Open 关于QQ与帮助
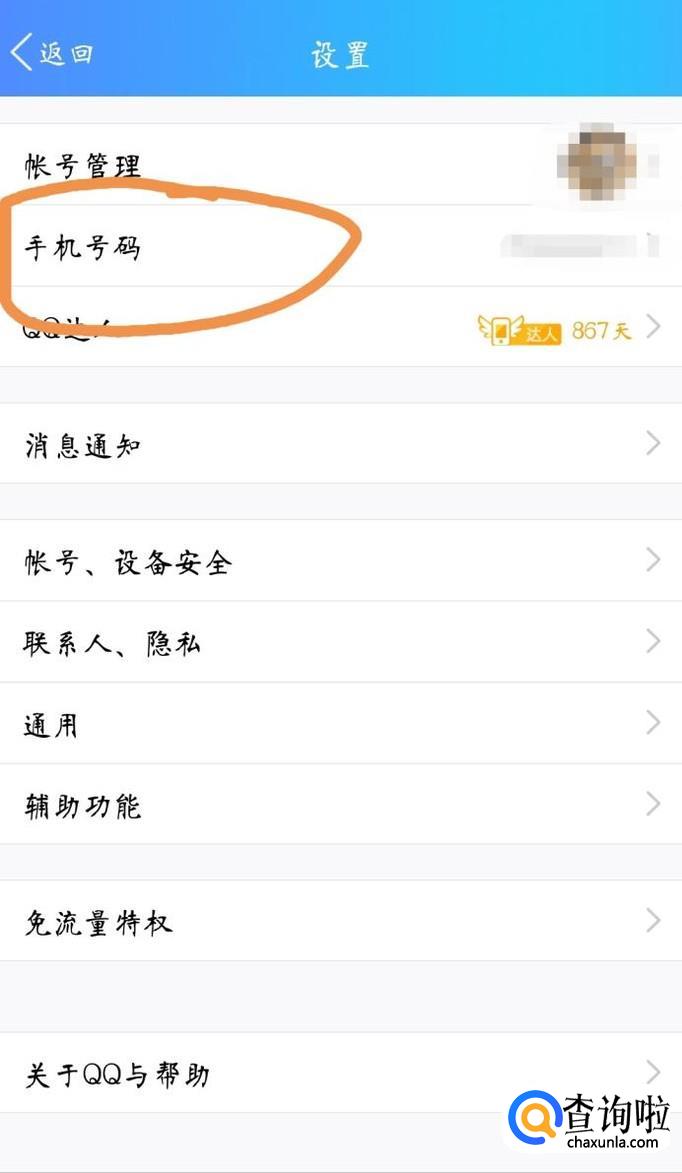 118,1075
